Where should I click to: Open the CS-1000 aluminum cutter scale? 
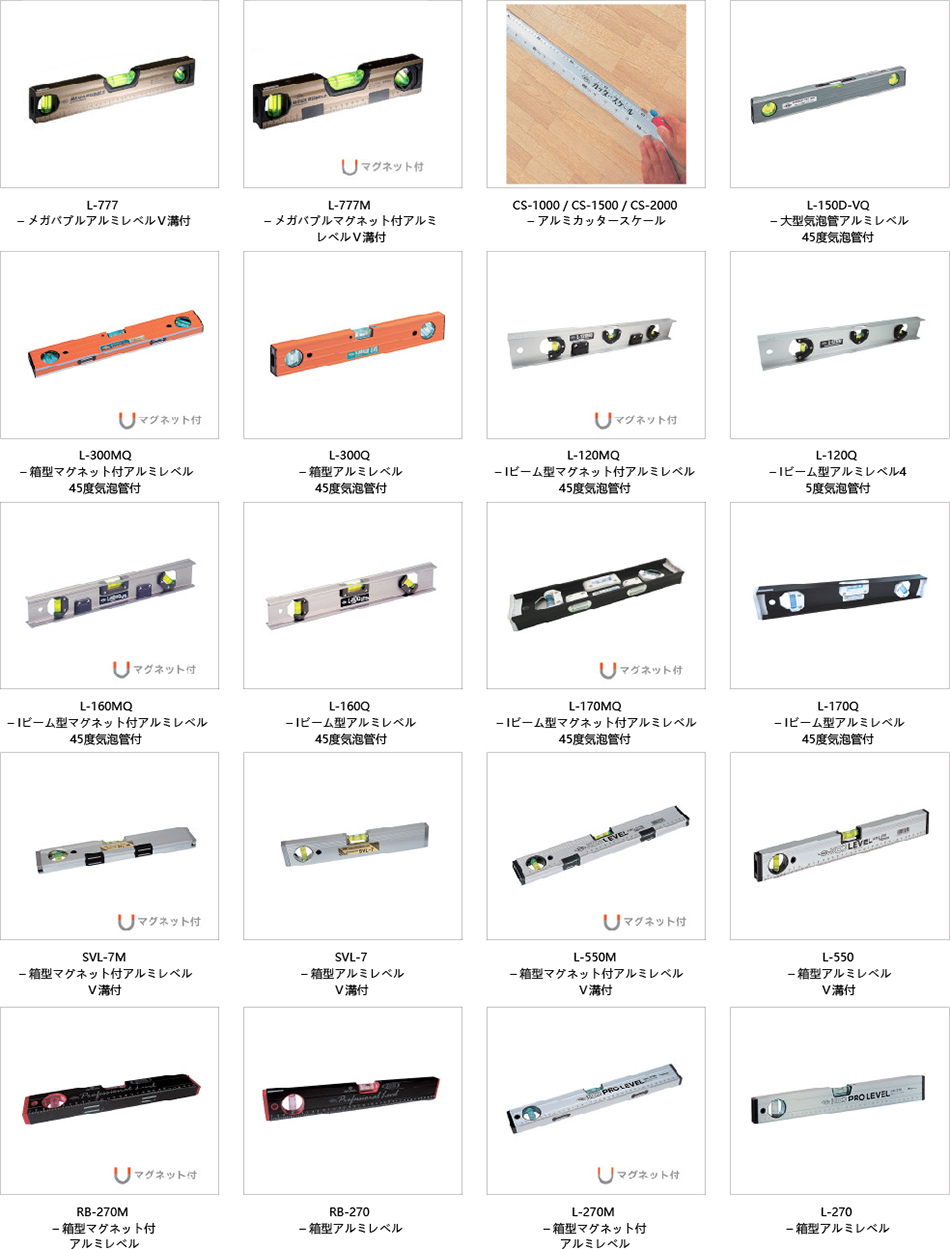click(x=596, y=93)
